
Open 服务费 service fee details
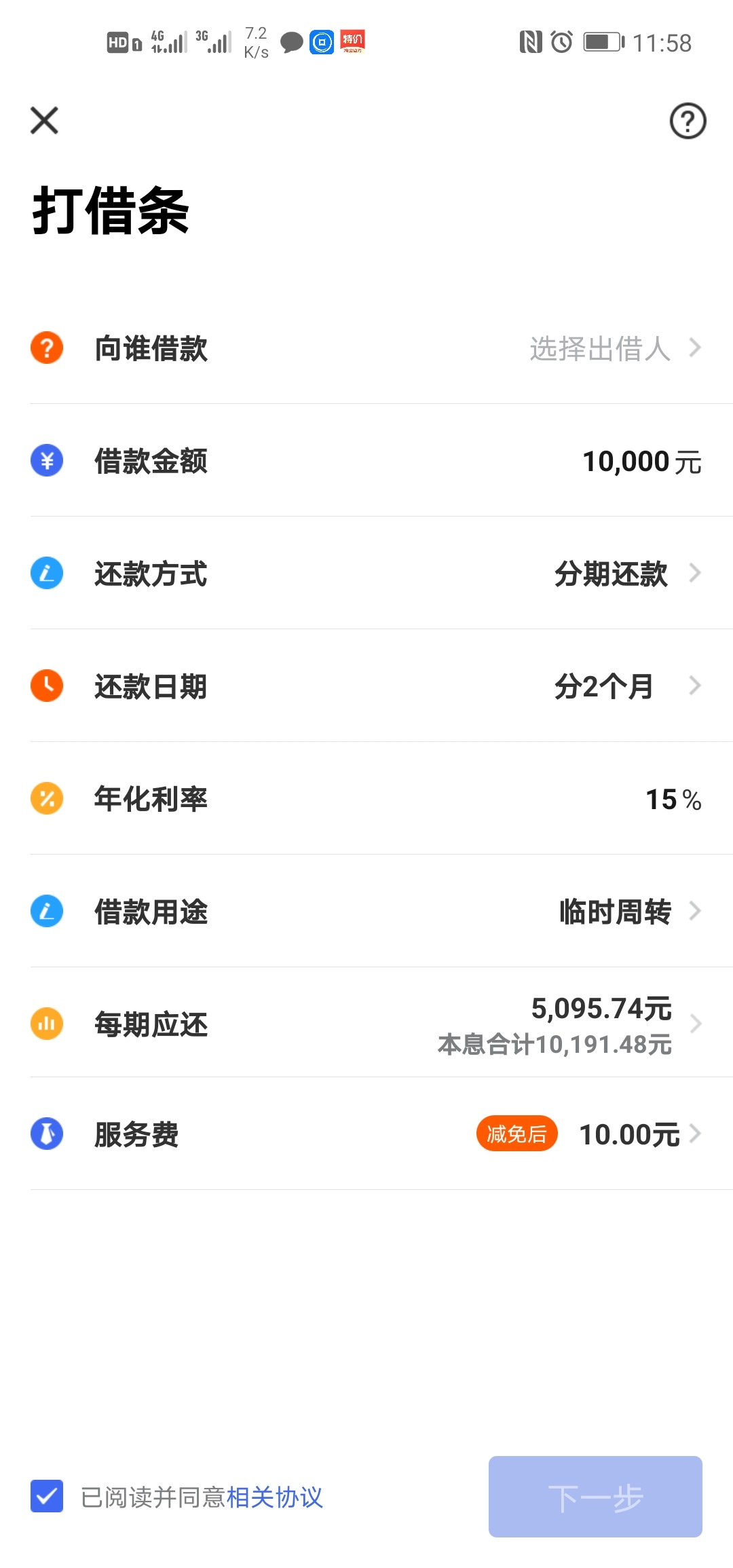[366, 1134]
